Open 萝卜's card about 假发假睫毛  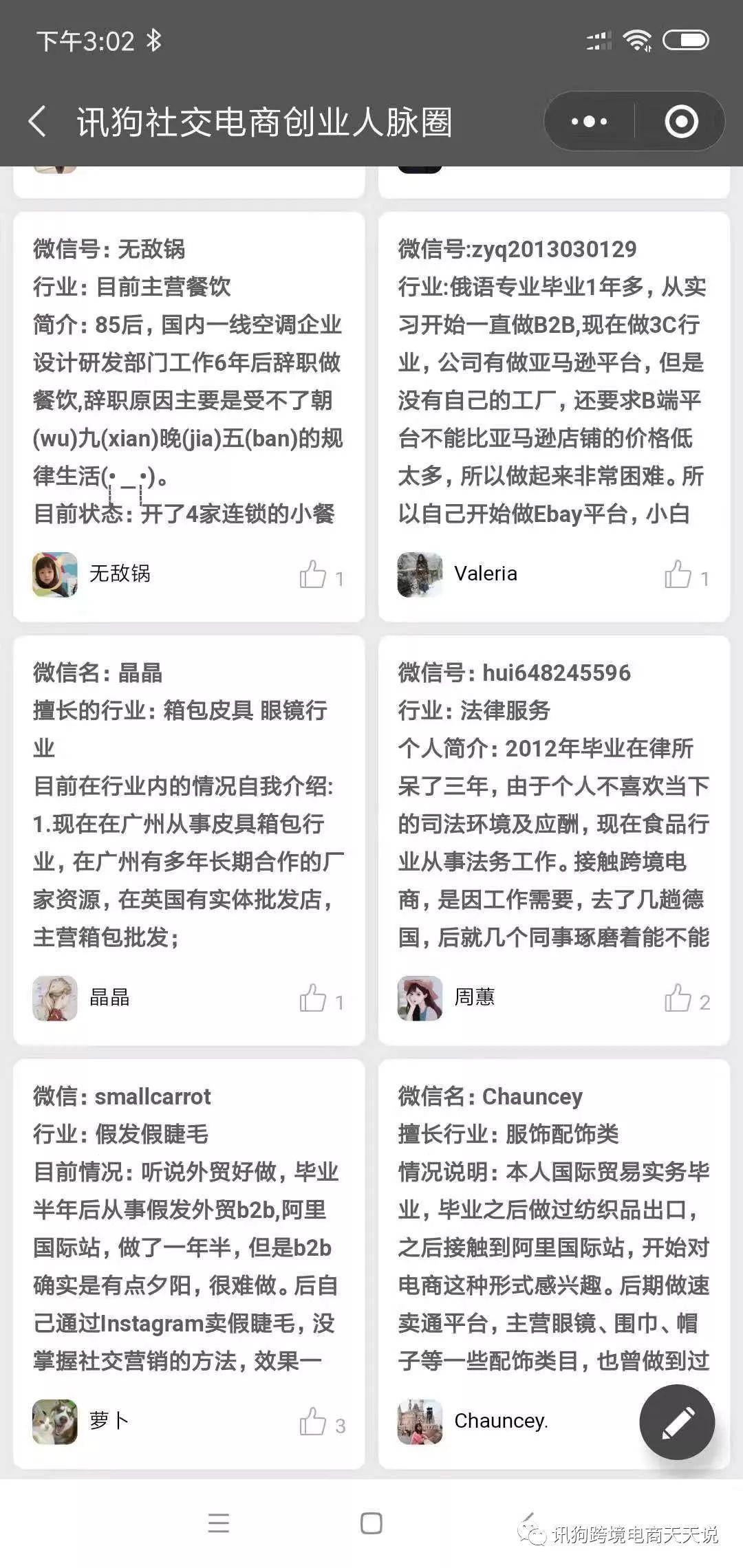(189, 1228)
